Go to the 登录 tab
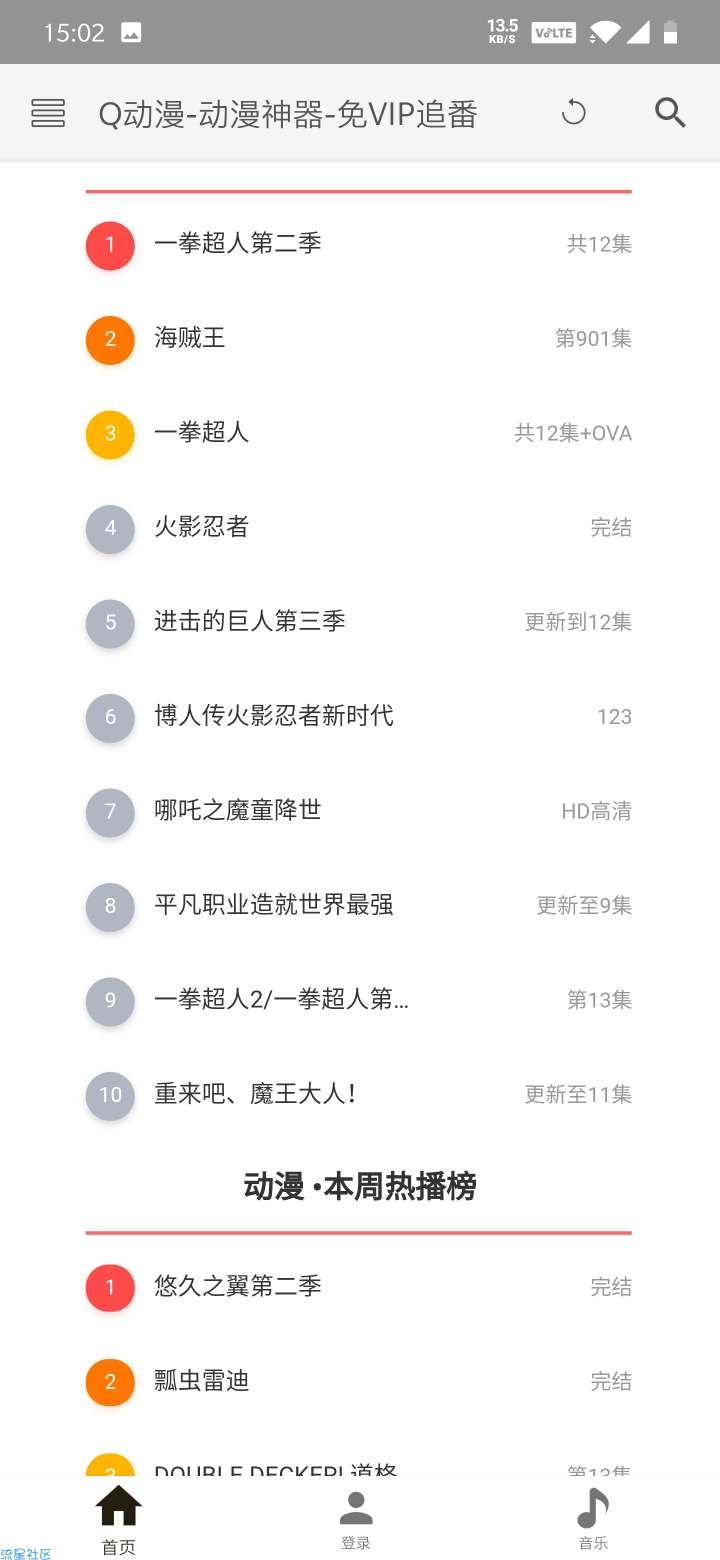 356,1518
